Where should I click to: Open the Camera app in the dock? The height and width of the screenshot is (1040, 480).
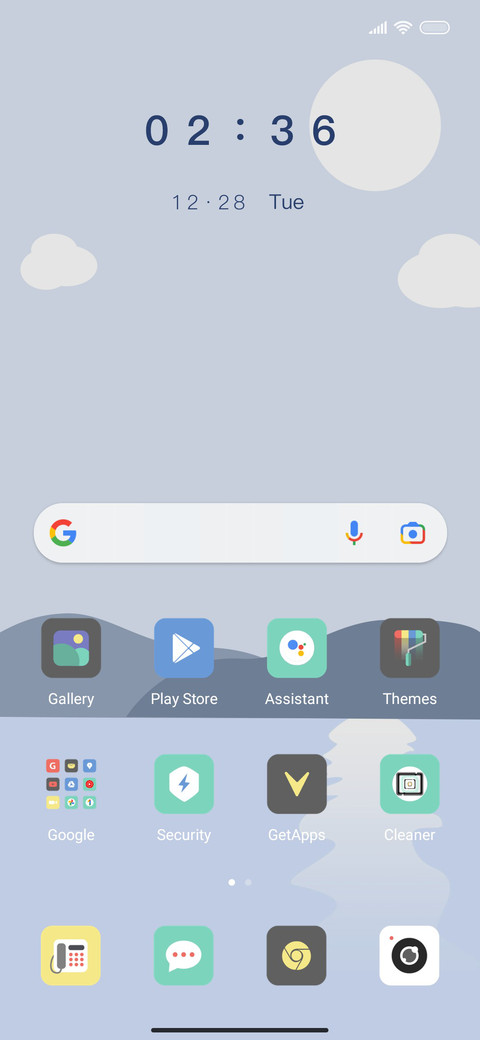409,956
